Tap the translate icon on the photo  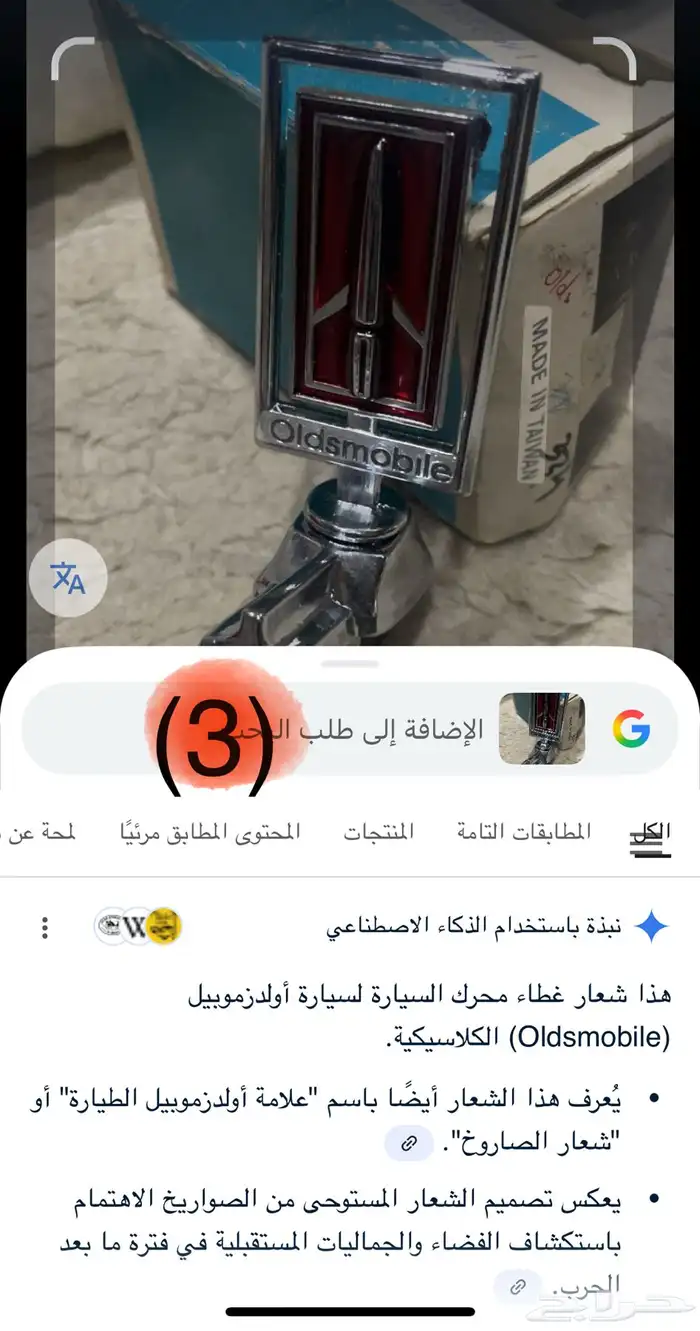tap(68, 578)
